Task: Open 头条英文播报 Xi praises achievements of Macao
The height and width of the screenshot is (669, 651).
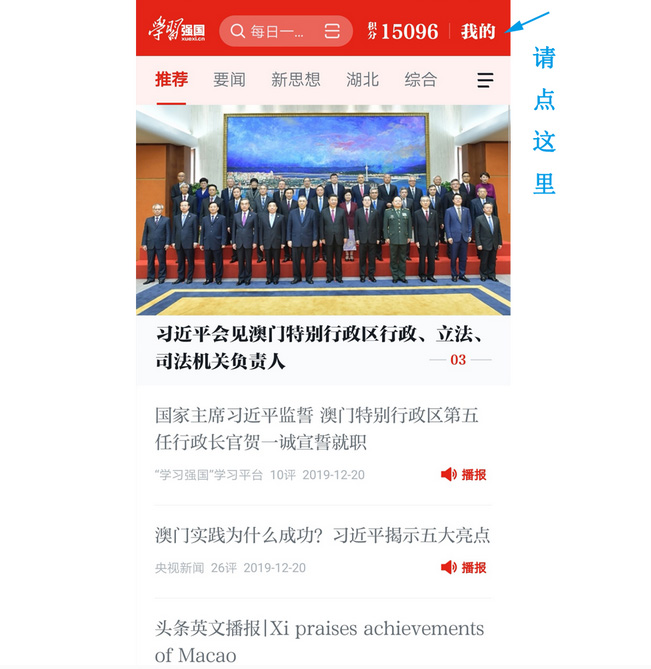Action: [319, 641]
